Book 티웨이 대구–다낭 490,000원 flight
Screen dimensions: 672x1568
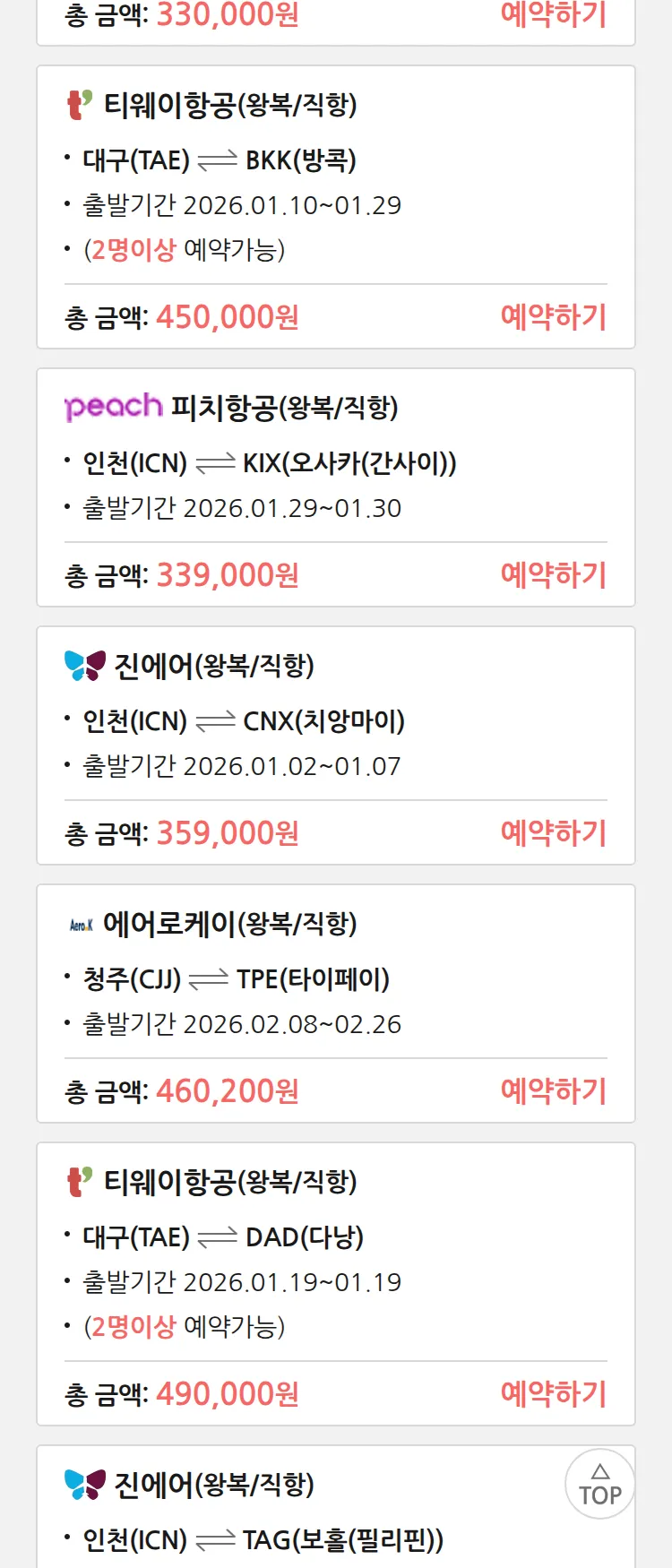[553, 1394]
